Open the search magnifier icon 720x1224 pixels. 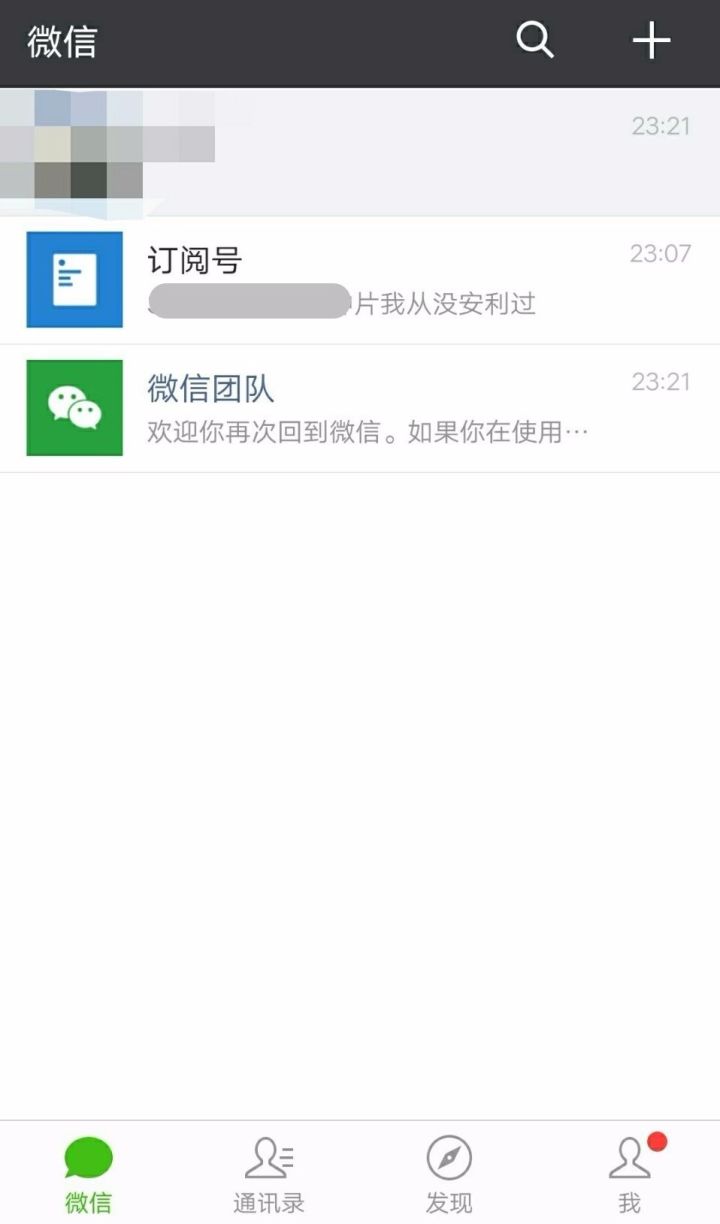pyautogui.click(x=535, y=41)
